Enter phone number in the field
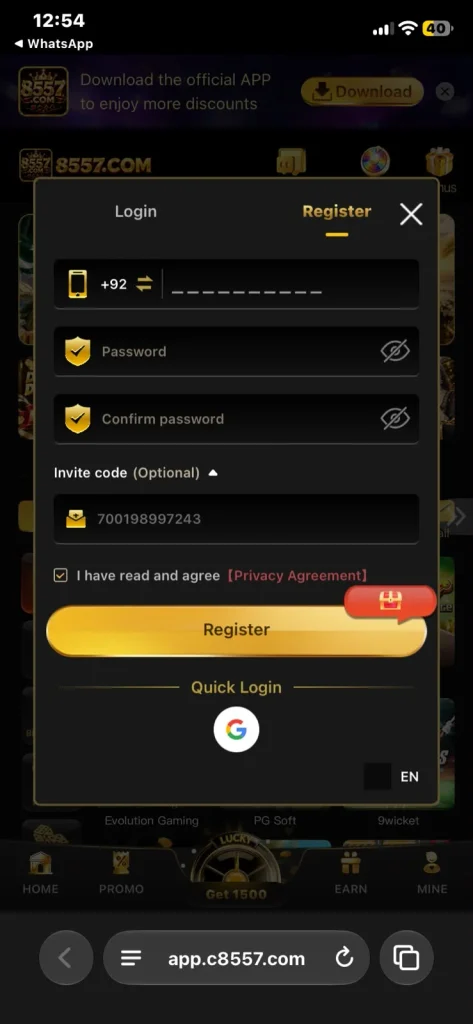Image resolution: width=473 pixels, height=1024 pixels. 290,284
